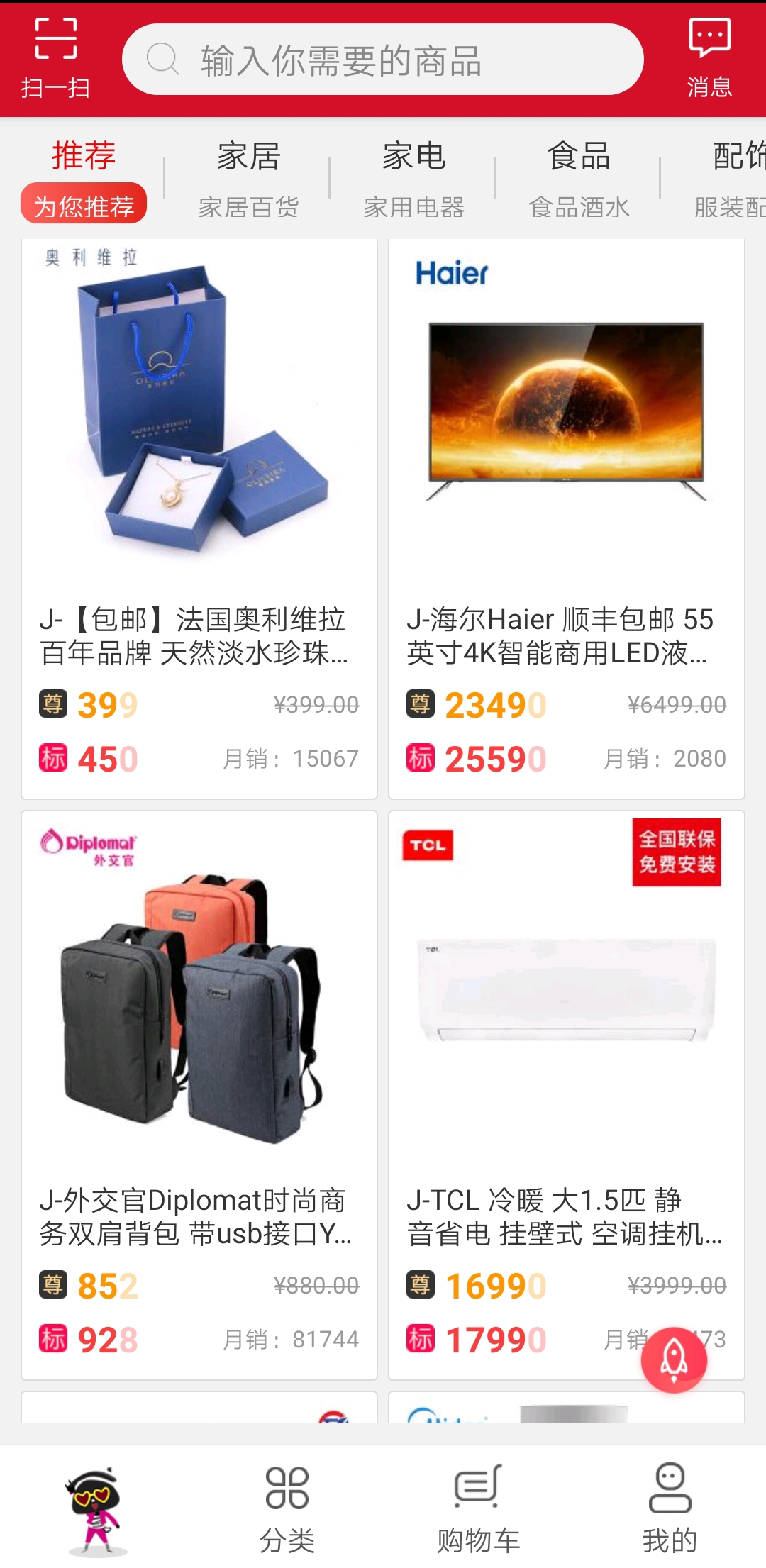Tap the 输入你需要的商品 search box

point(383,60)
